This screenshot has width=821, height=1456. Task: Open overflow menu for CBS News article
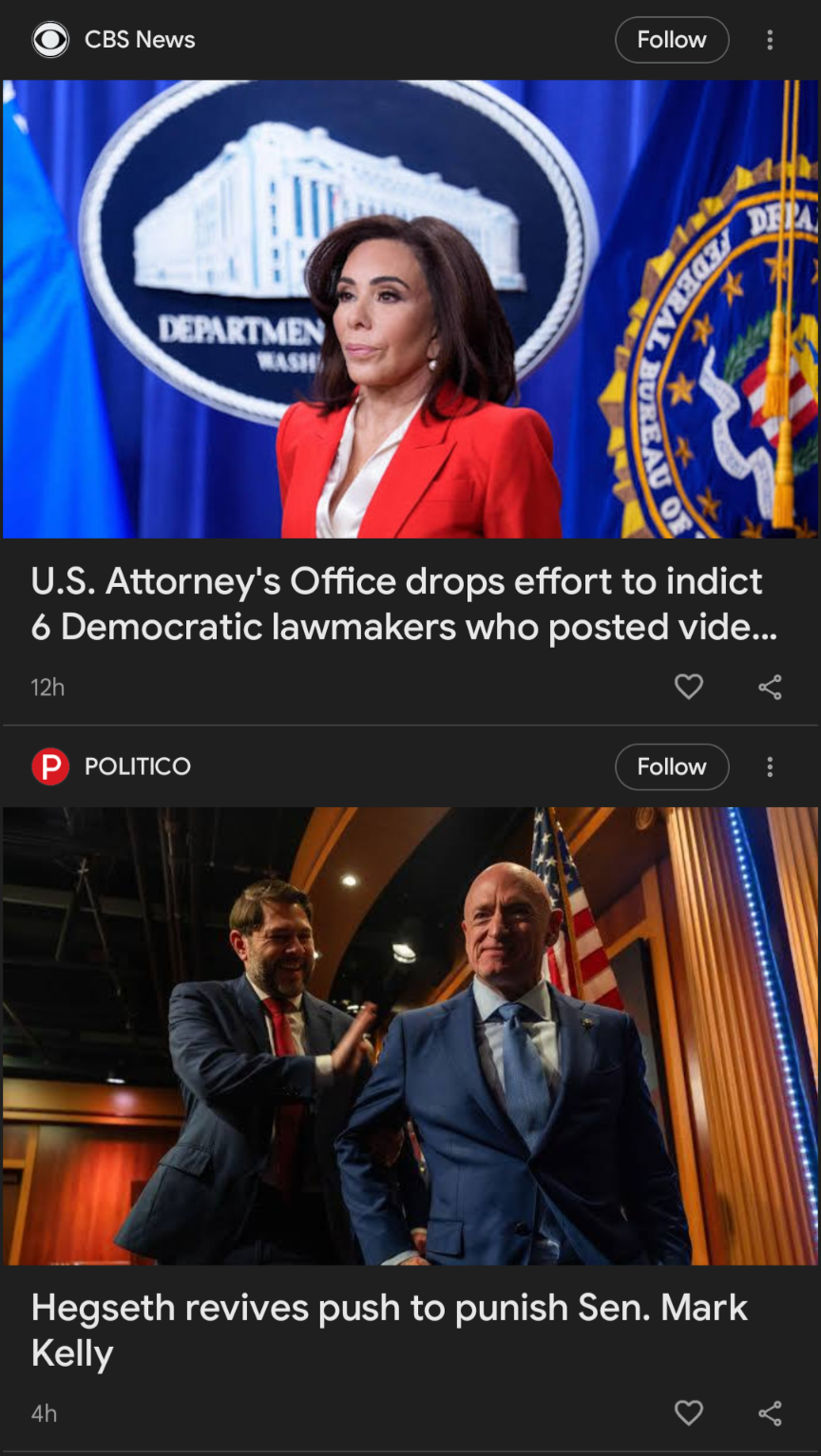(770, 40)
